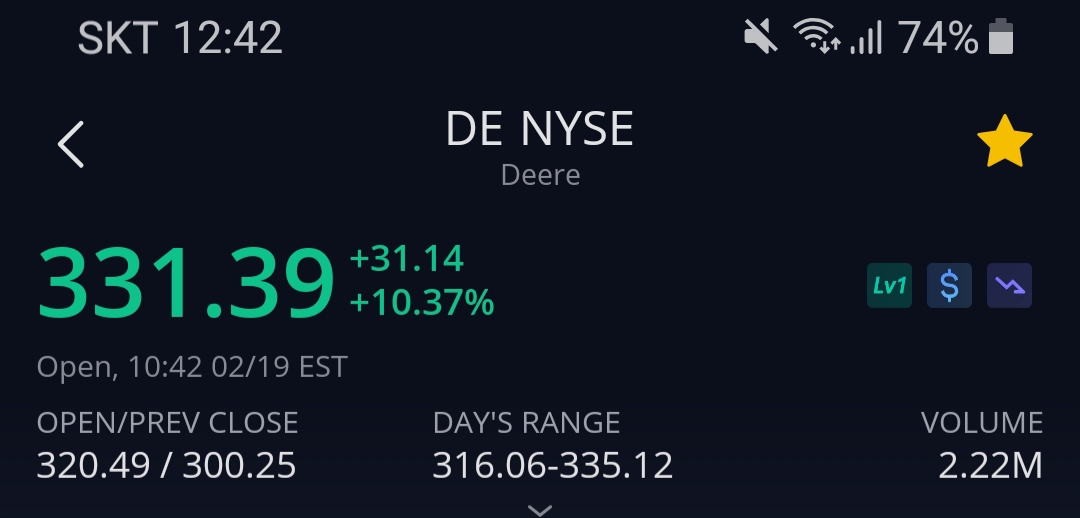Tap the dollar sign icon
This screenshot has height=518, width=1080.
click(x=949, y=286)
